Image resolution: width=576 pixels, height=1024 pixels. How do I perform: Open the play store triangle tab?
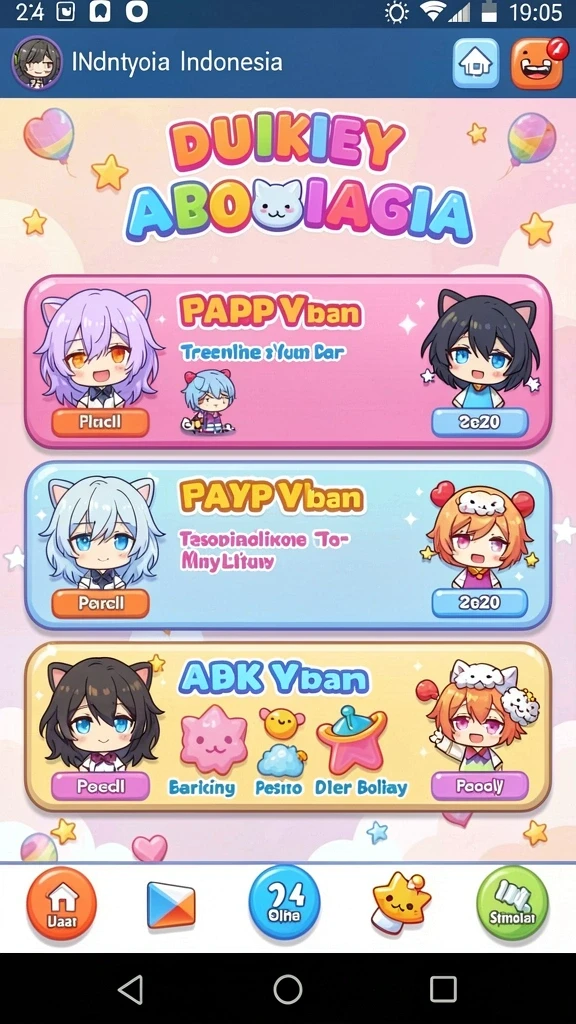pyautogui.click(x=171, y=905)
